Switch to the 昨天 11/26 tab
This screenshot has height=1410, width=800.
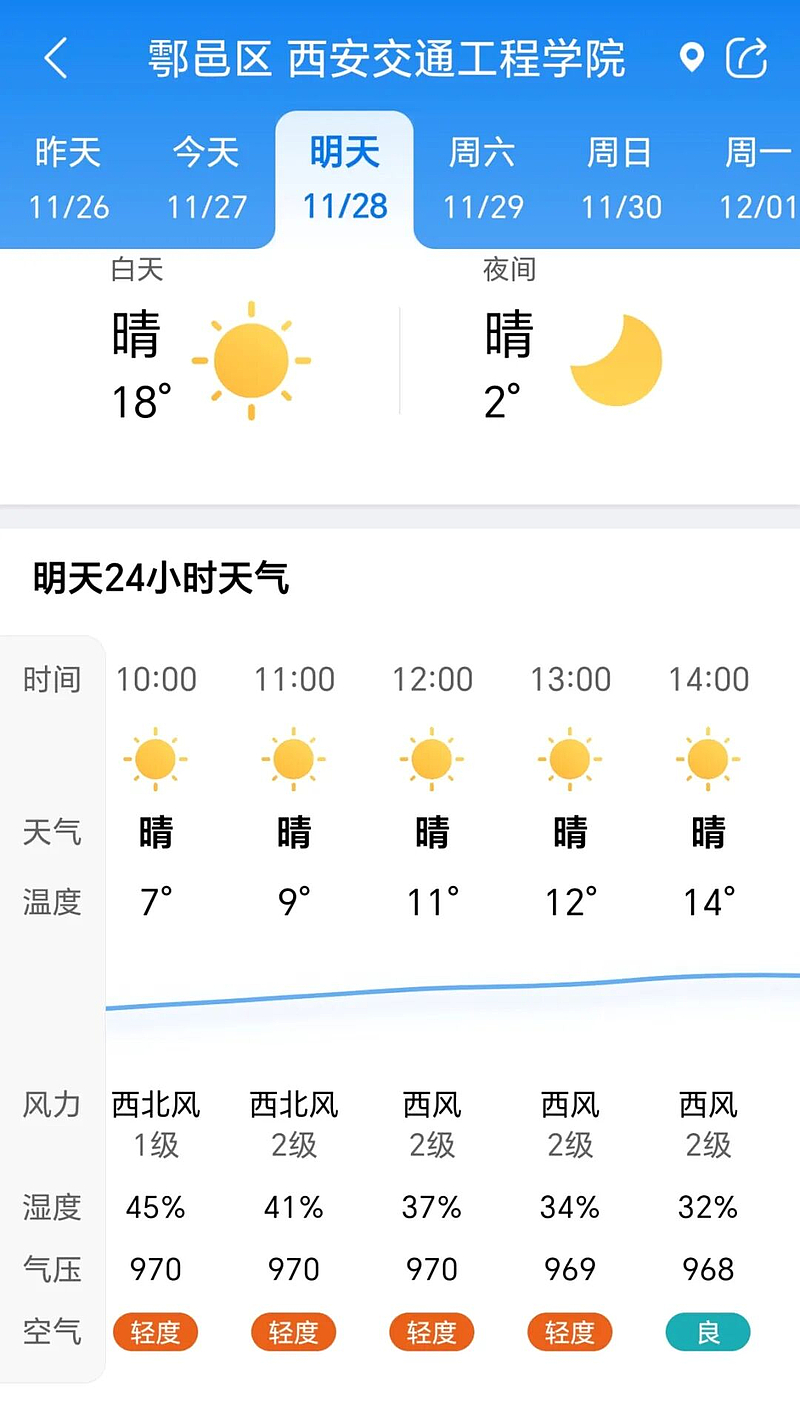(x=68, y=179)
